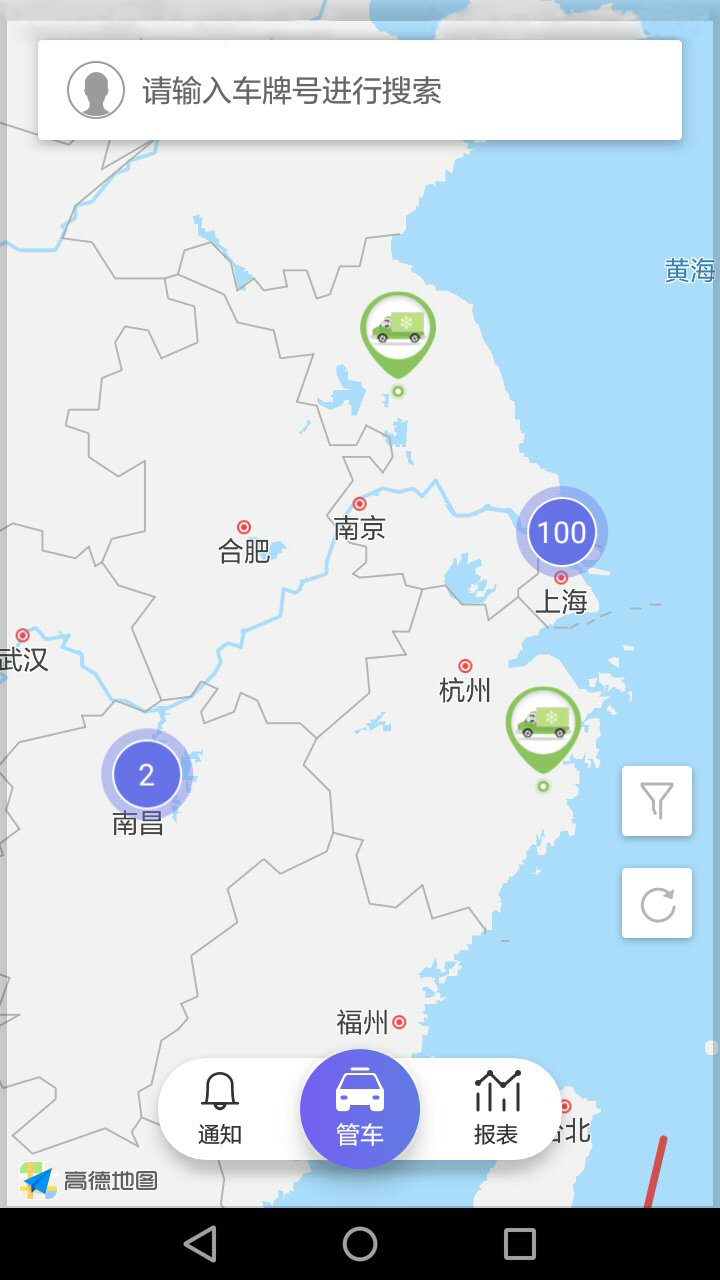
Task: Select the 管车 tab
Action: point(360,1108)
